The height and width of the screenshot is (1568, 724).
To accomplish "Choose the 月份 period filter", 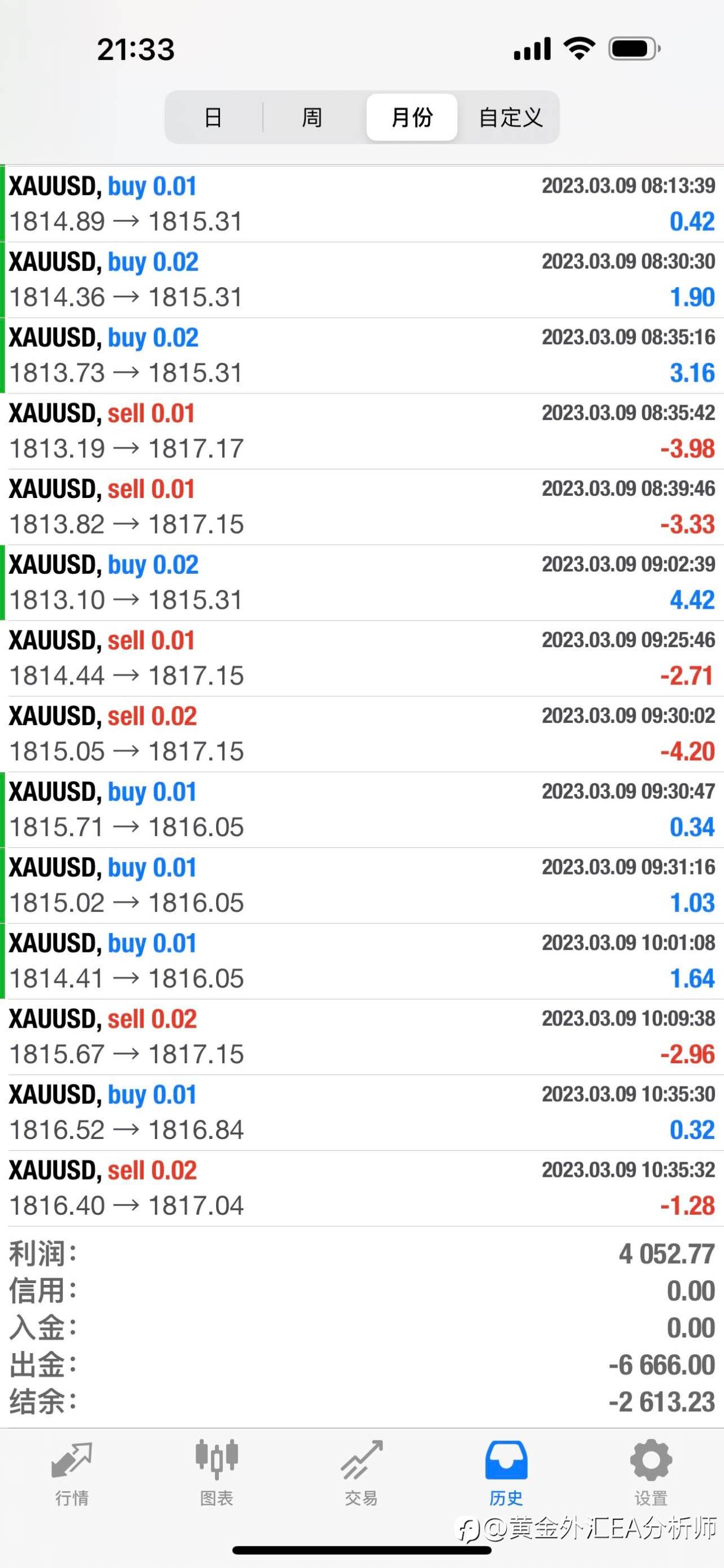I will click(412, 118).
